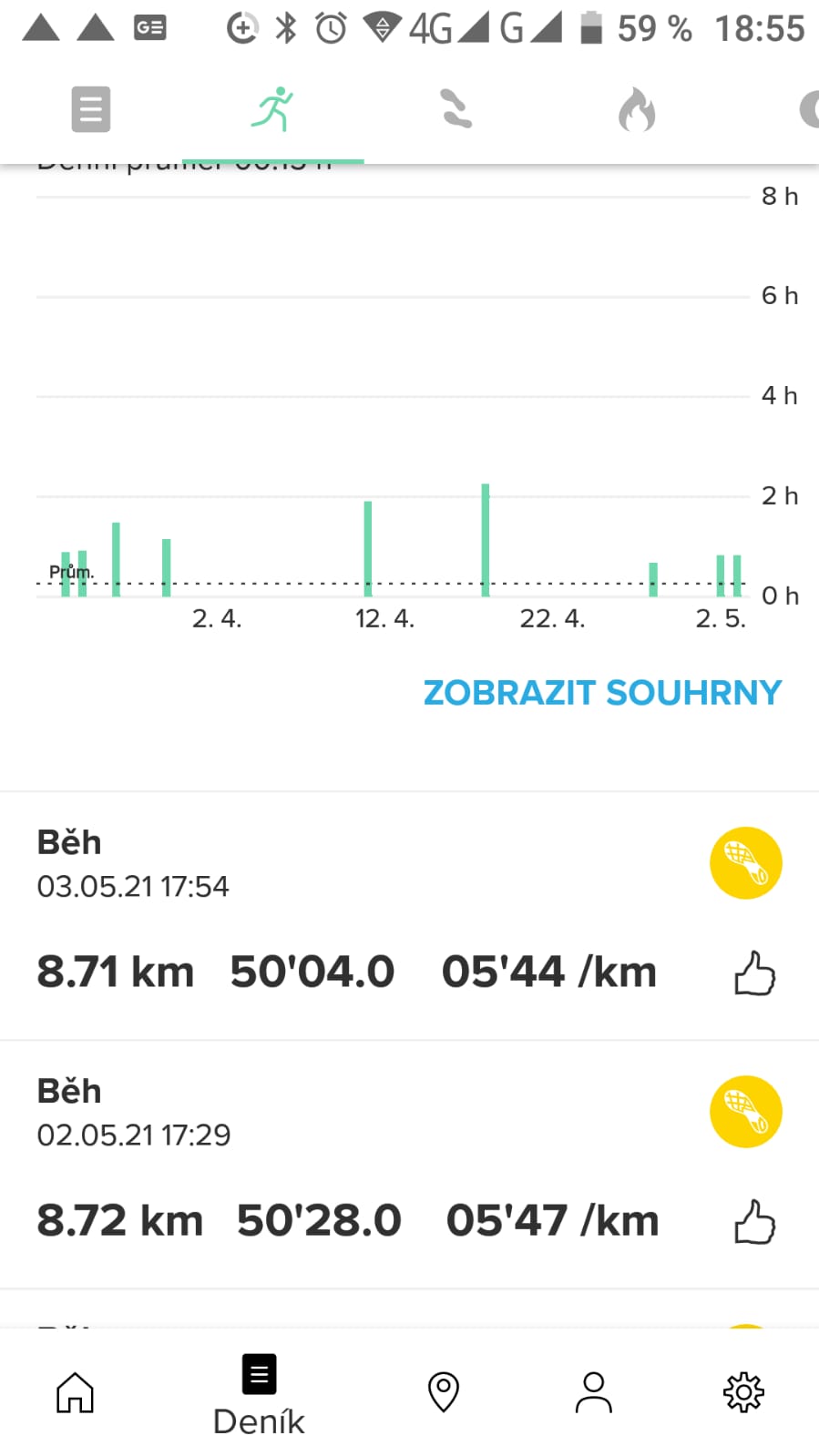Switch to the summary list tab
This screenshot has width=819, height=1456.
point(91,109)
